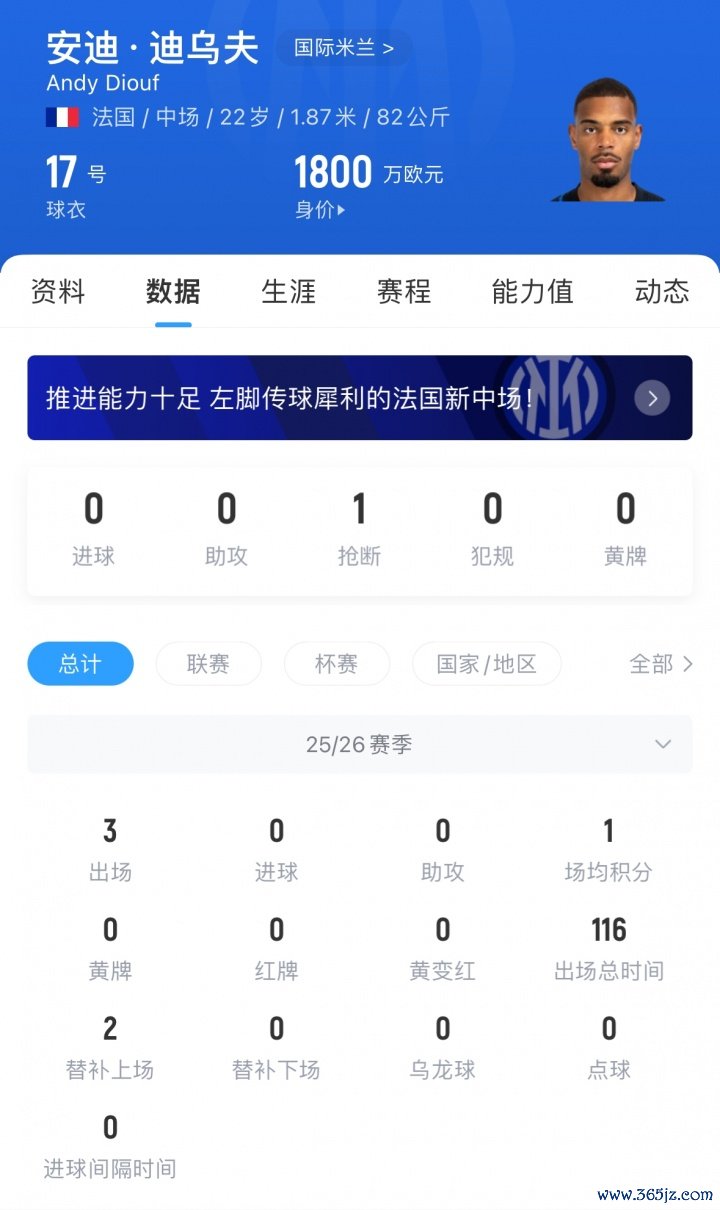This screenshot has width=720, height=1210.
Task: Open the 国际米兰 team link
Action: (343, 47)
